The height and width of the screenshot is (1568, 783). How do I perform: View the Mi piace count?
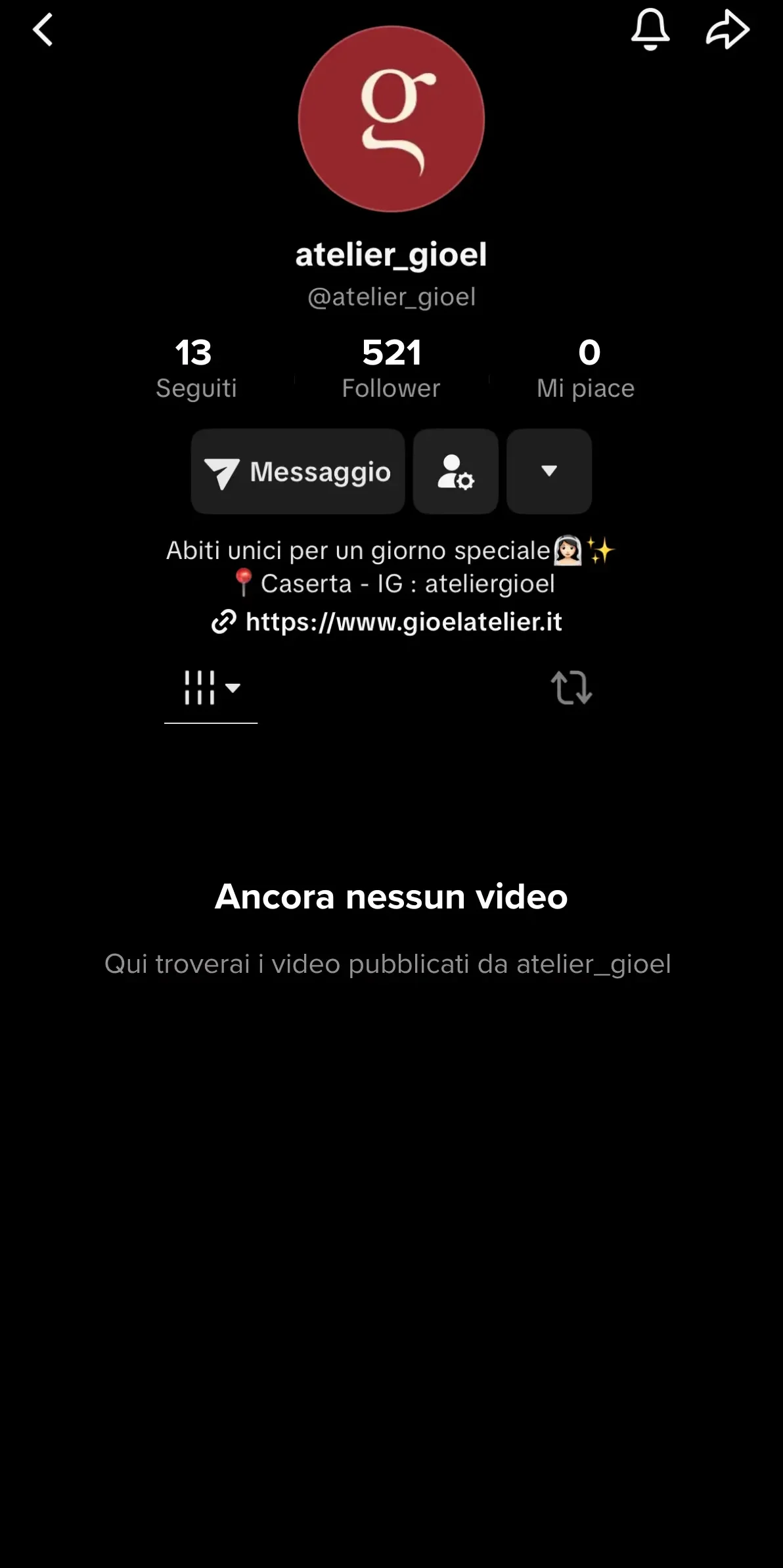coord(586,369)
